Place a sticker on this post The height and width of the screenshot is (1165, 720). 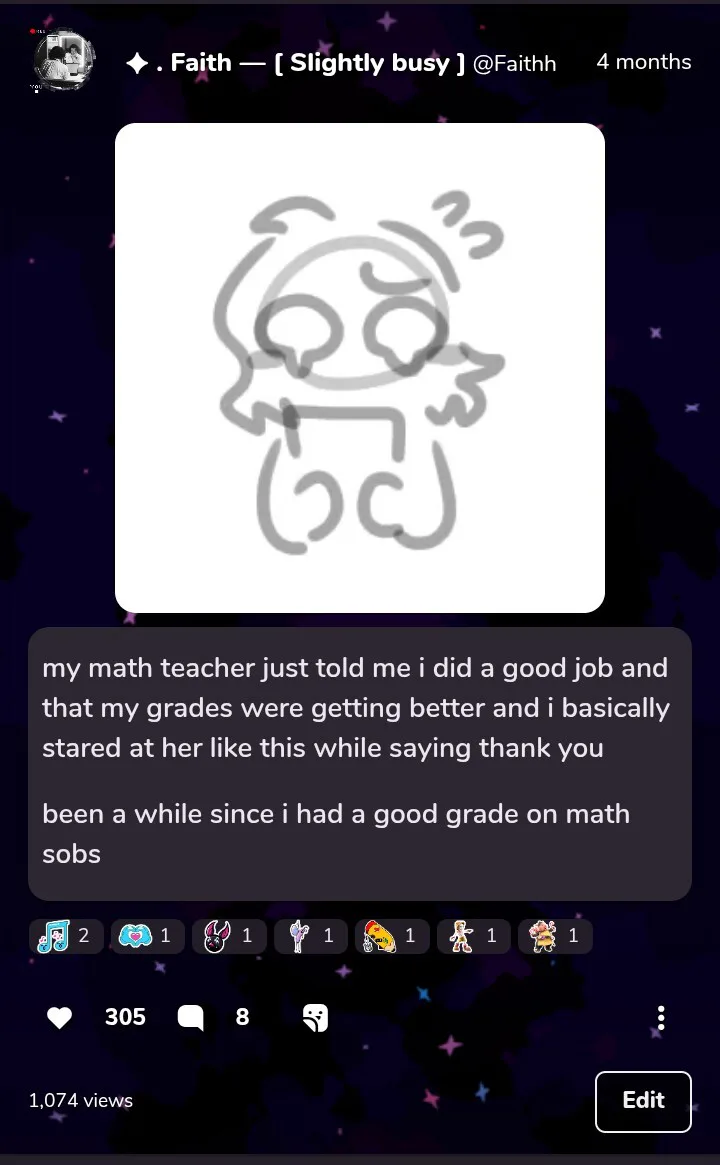tap(315, 1018)
